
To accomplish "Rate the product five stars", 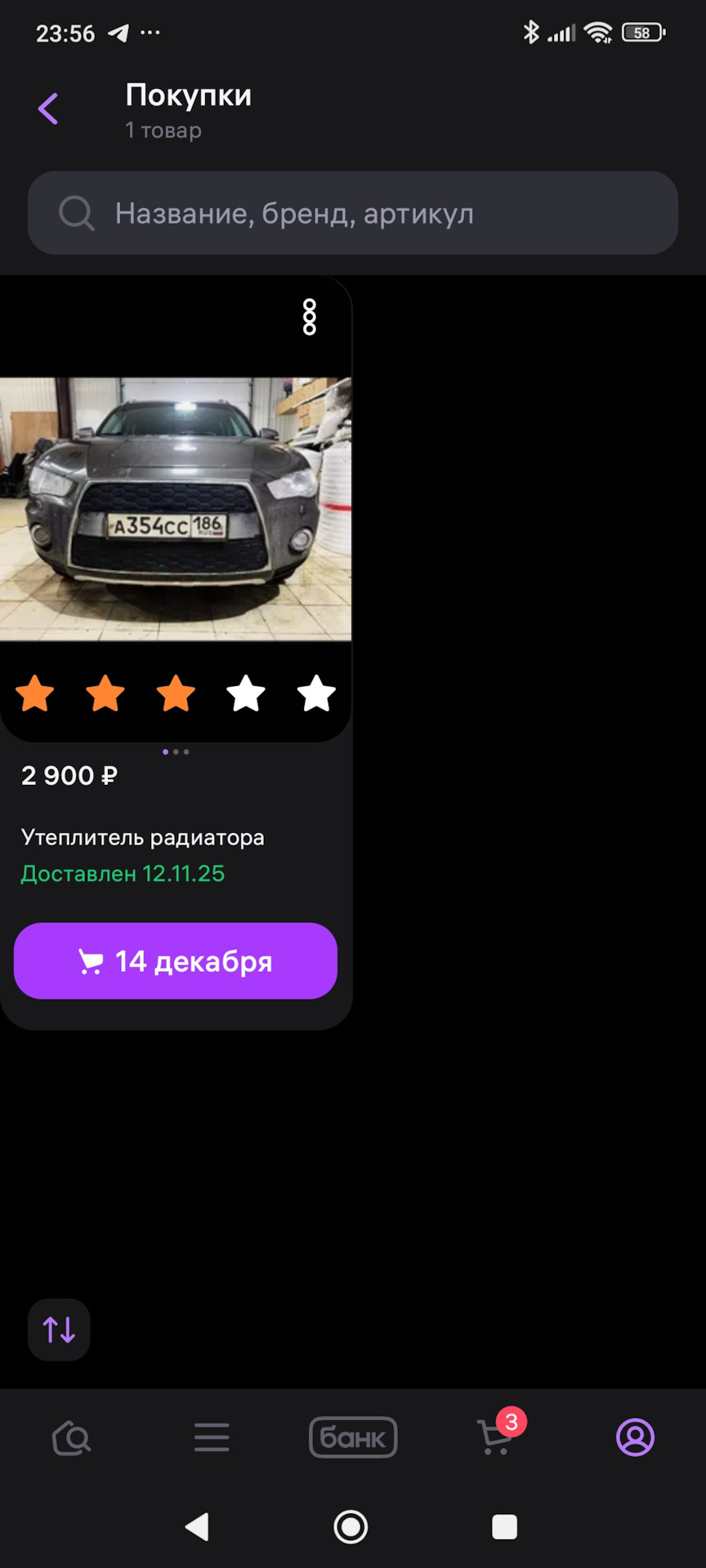I will 316,694.
